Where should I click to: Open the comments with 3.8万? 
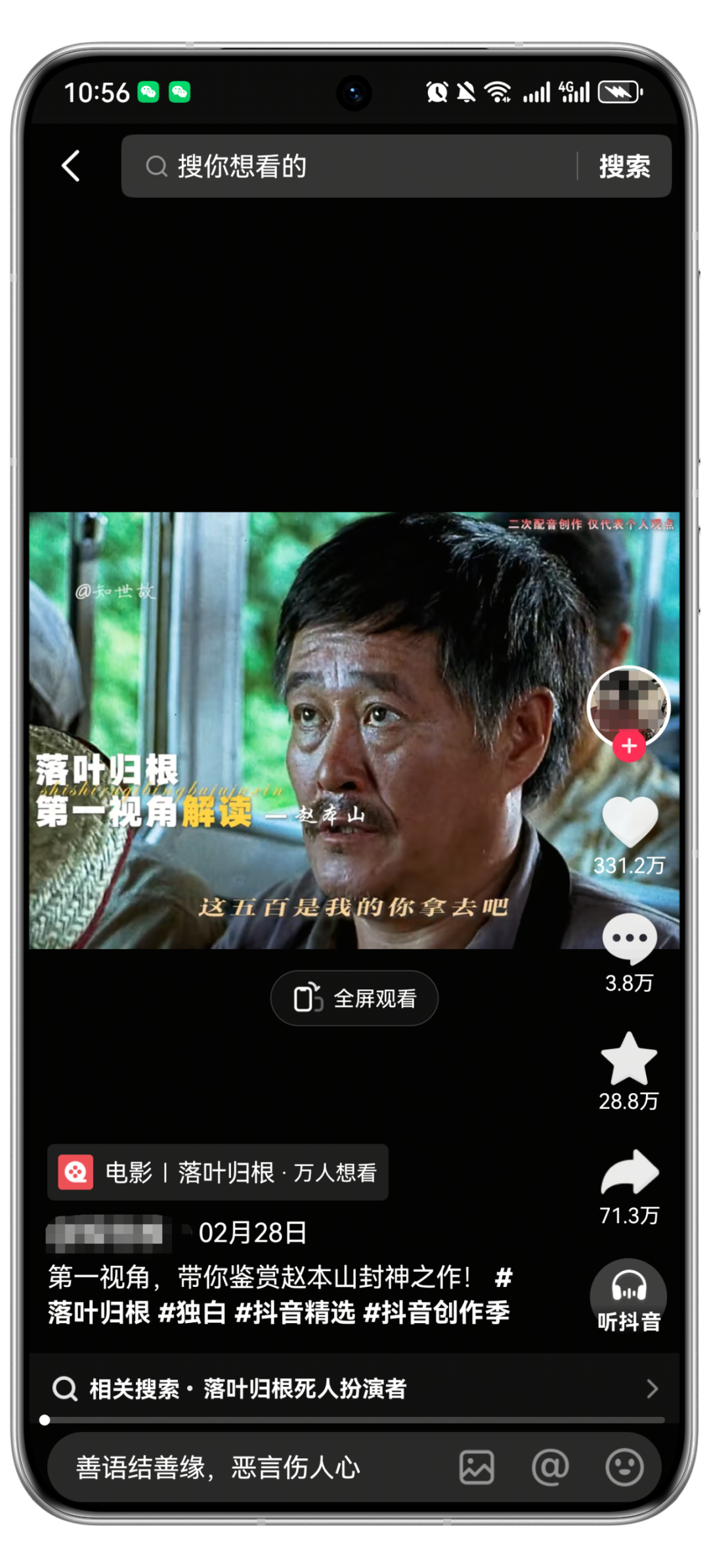pyautogui.click(x=629, y=939)
